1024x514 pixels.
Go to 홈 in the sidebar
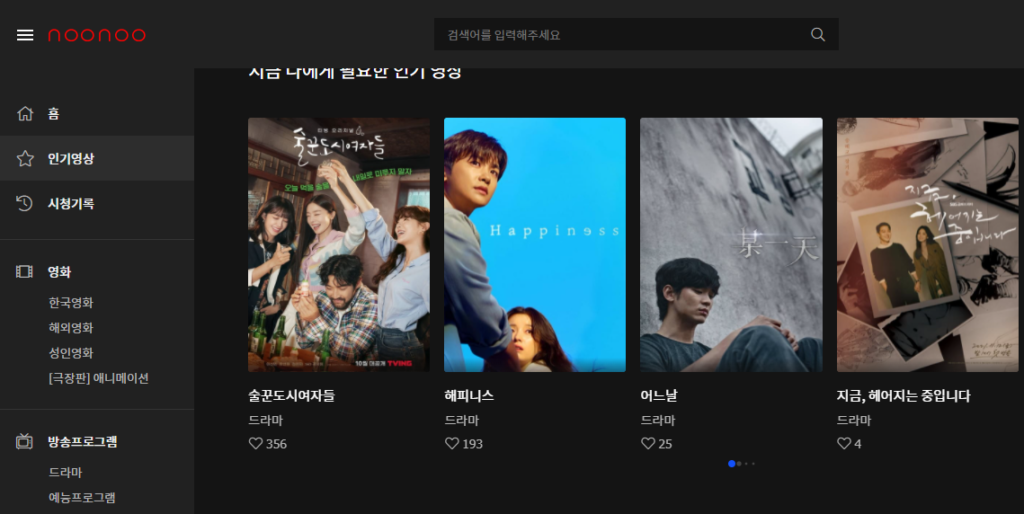click(53, 114)
